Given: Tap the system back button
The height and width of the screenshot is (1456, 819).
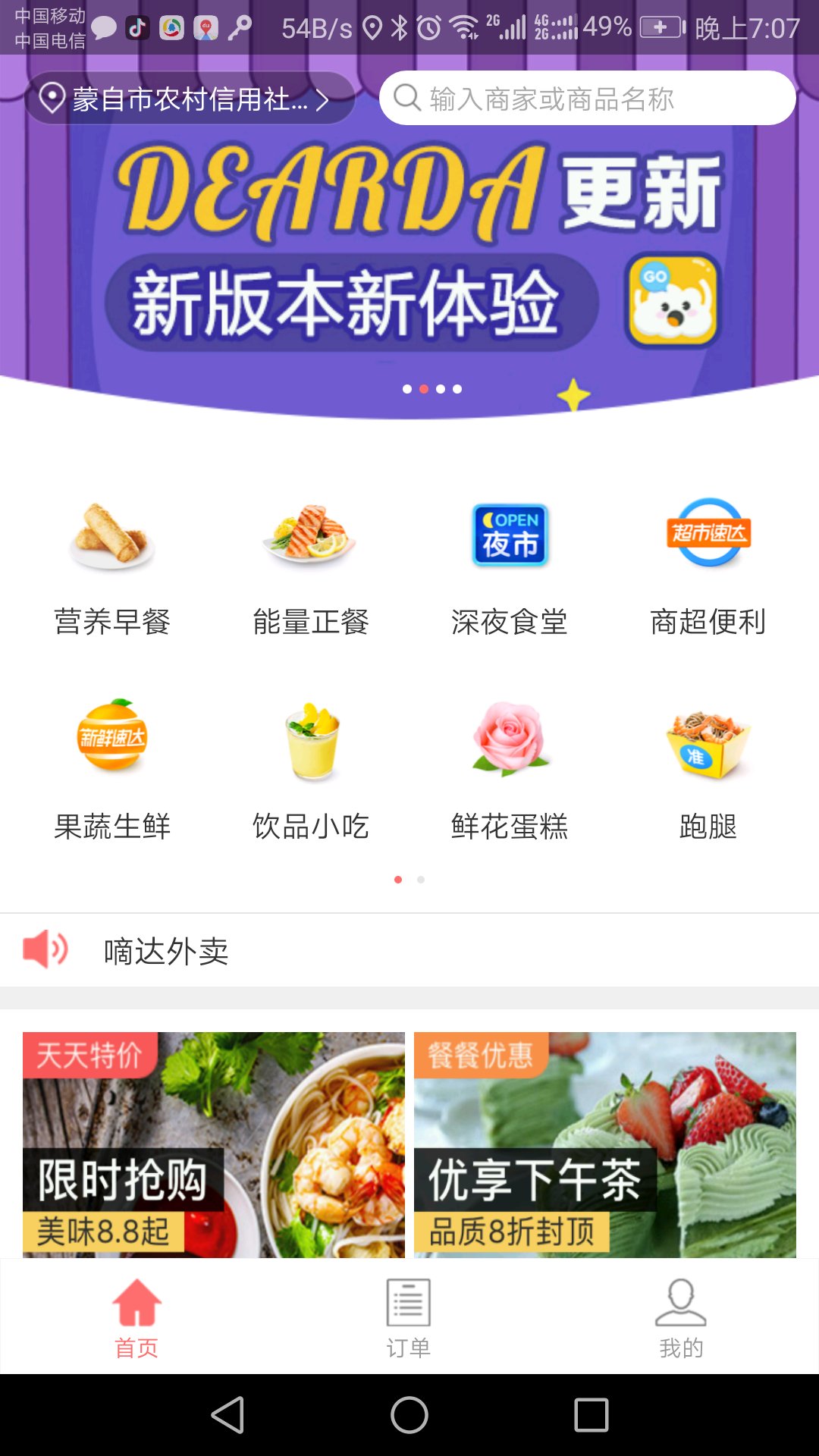Looking at the screenshot, I should pos(227,1415).
